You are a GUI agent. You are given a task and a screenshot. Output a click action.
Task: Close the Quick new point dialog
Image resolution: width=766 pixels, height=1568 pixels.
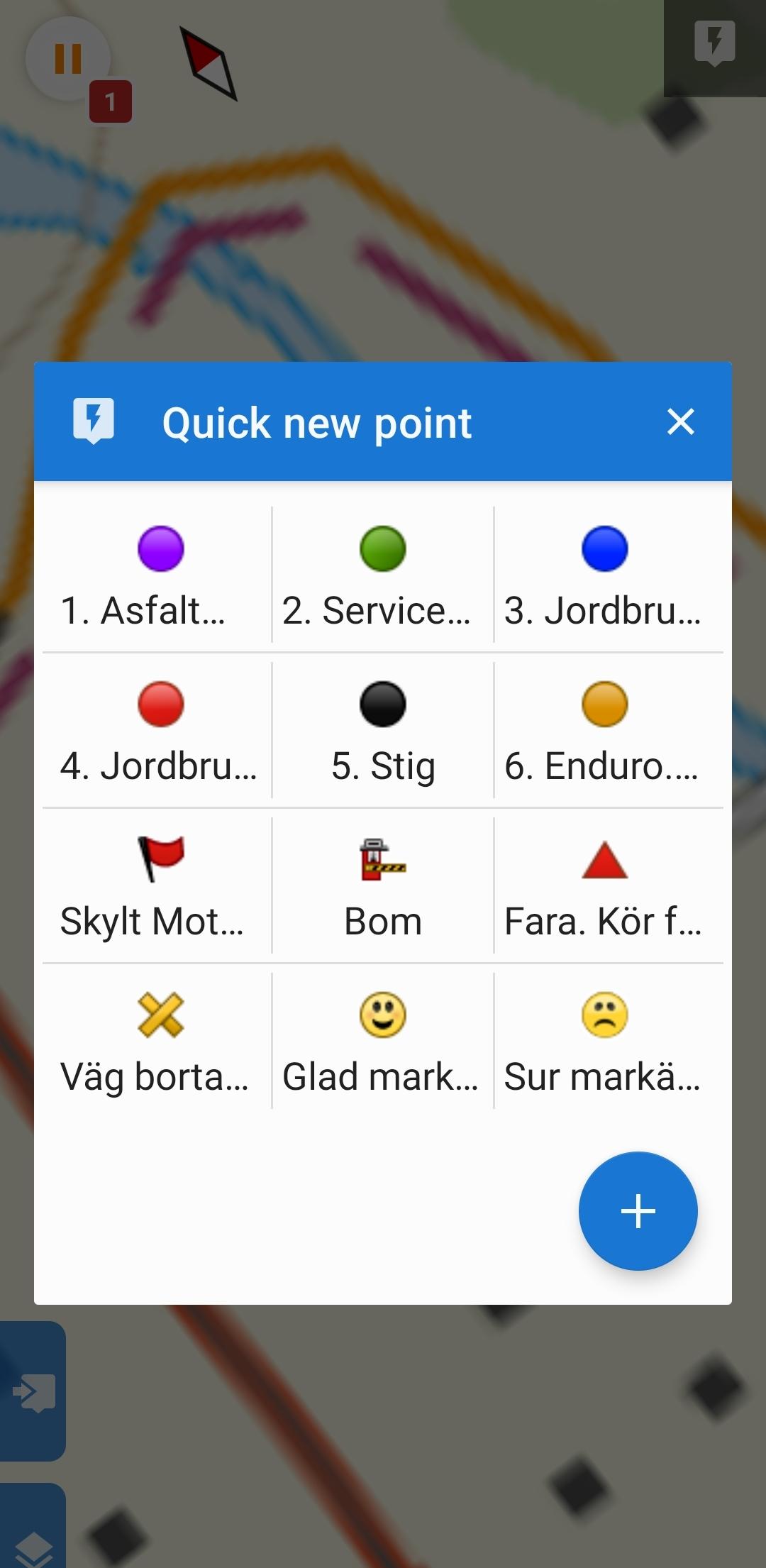[680, 422]
